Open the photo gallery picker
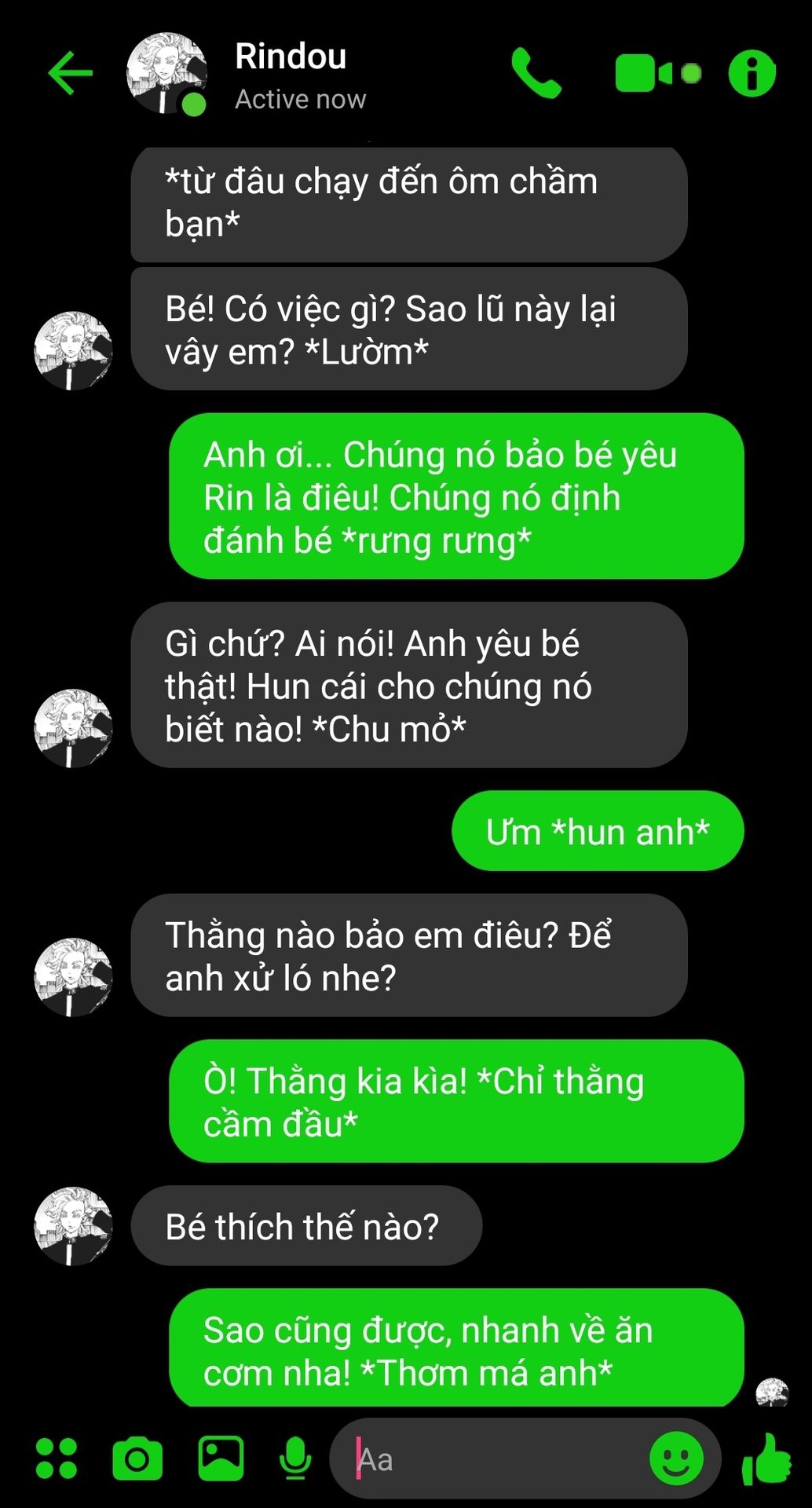Screen dimensions: 812x1508 point(221,1458)
